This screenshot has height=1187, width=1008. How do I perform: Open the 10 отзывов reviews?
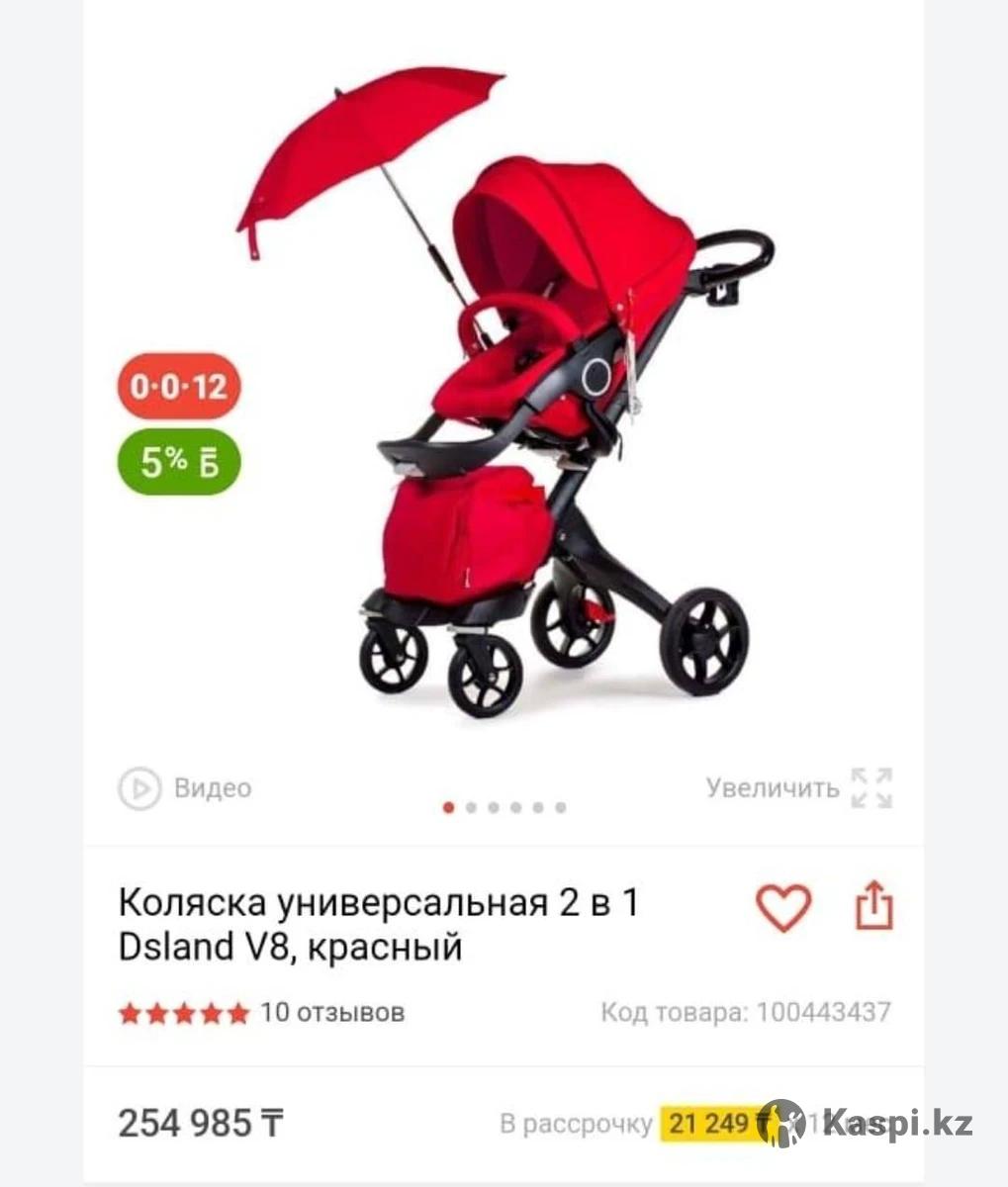click(331, 1012)
